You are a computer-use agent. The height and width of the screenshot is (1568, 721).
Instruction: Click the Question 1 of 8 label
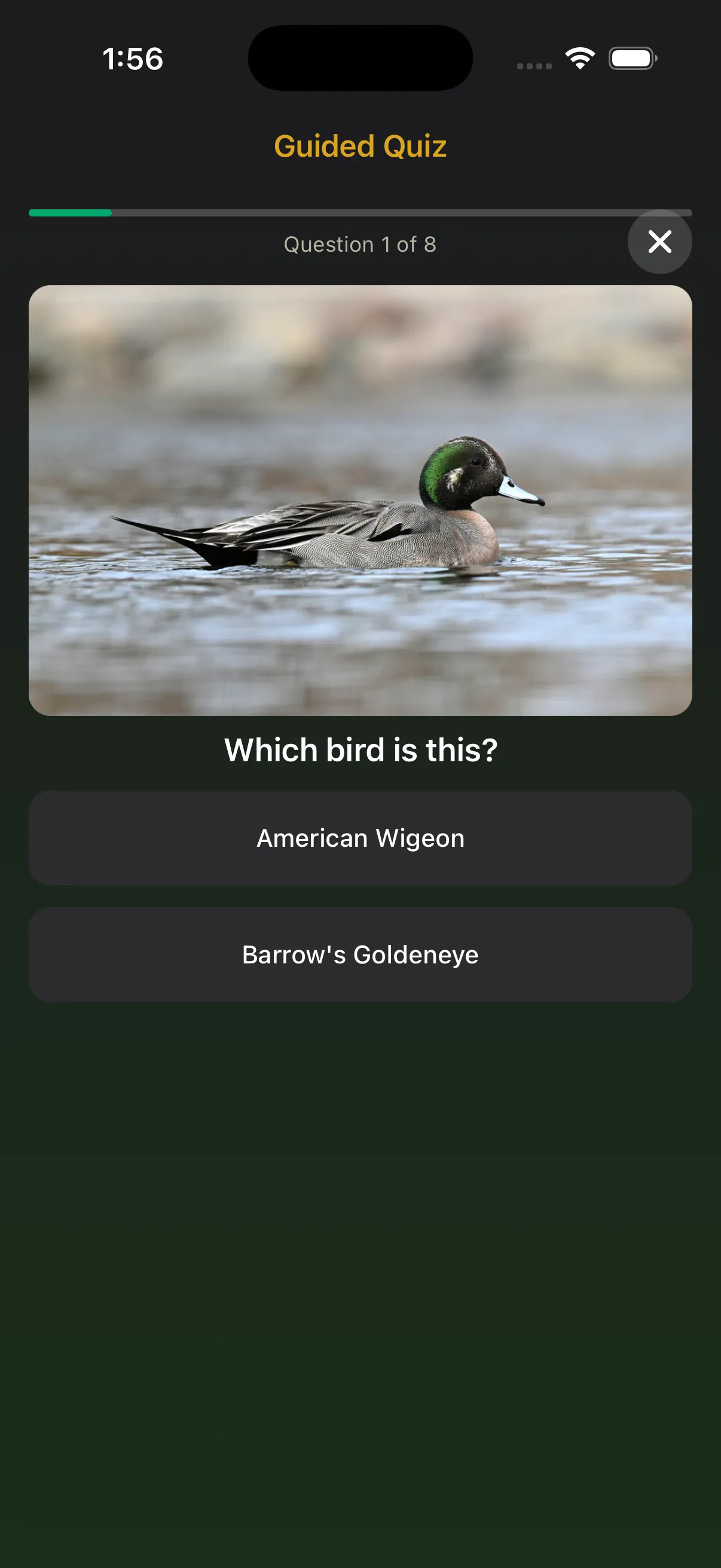360,245
